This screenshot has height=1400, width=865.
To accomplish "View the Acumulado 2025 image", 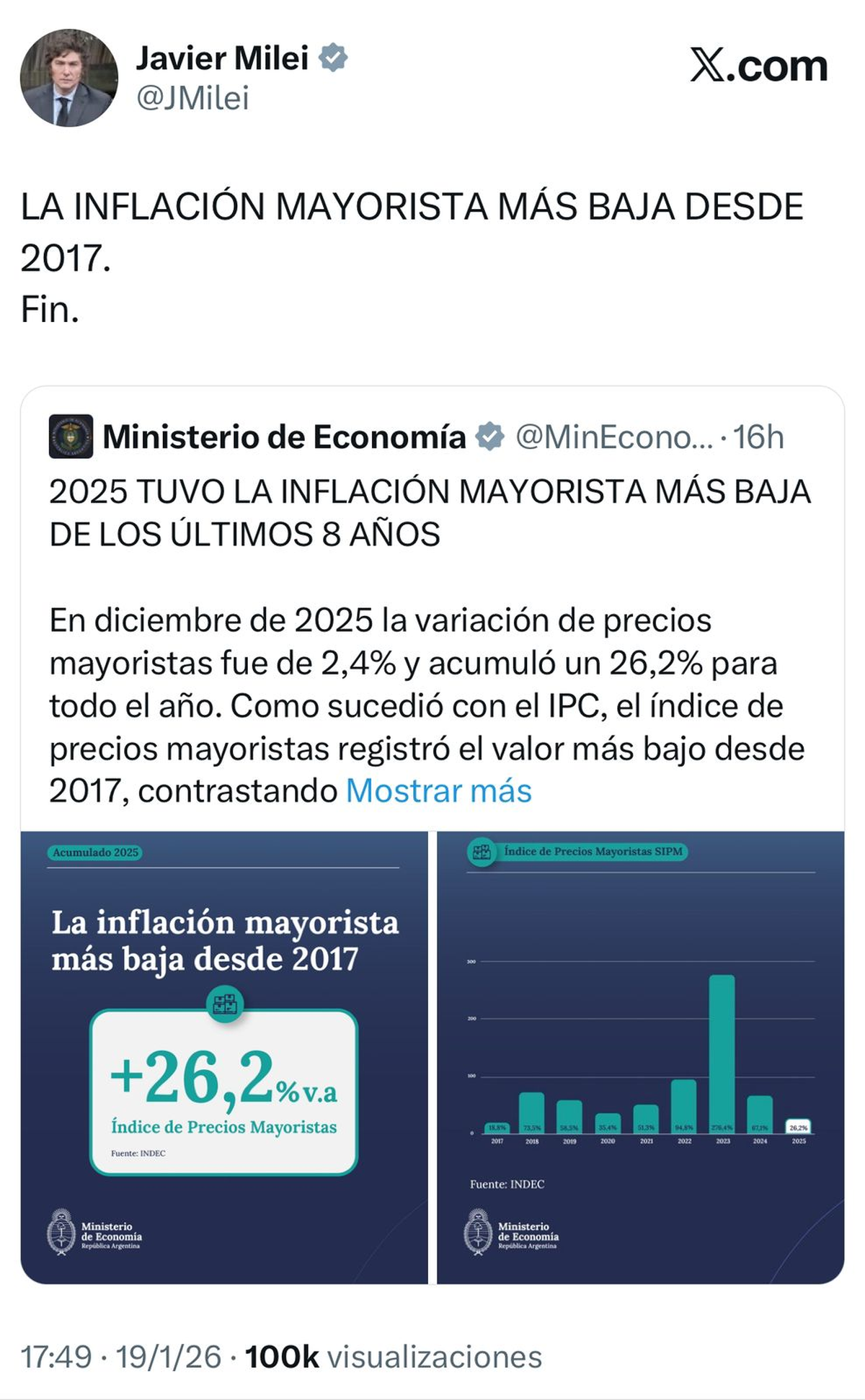I will [x=223, y=1057].
